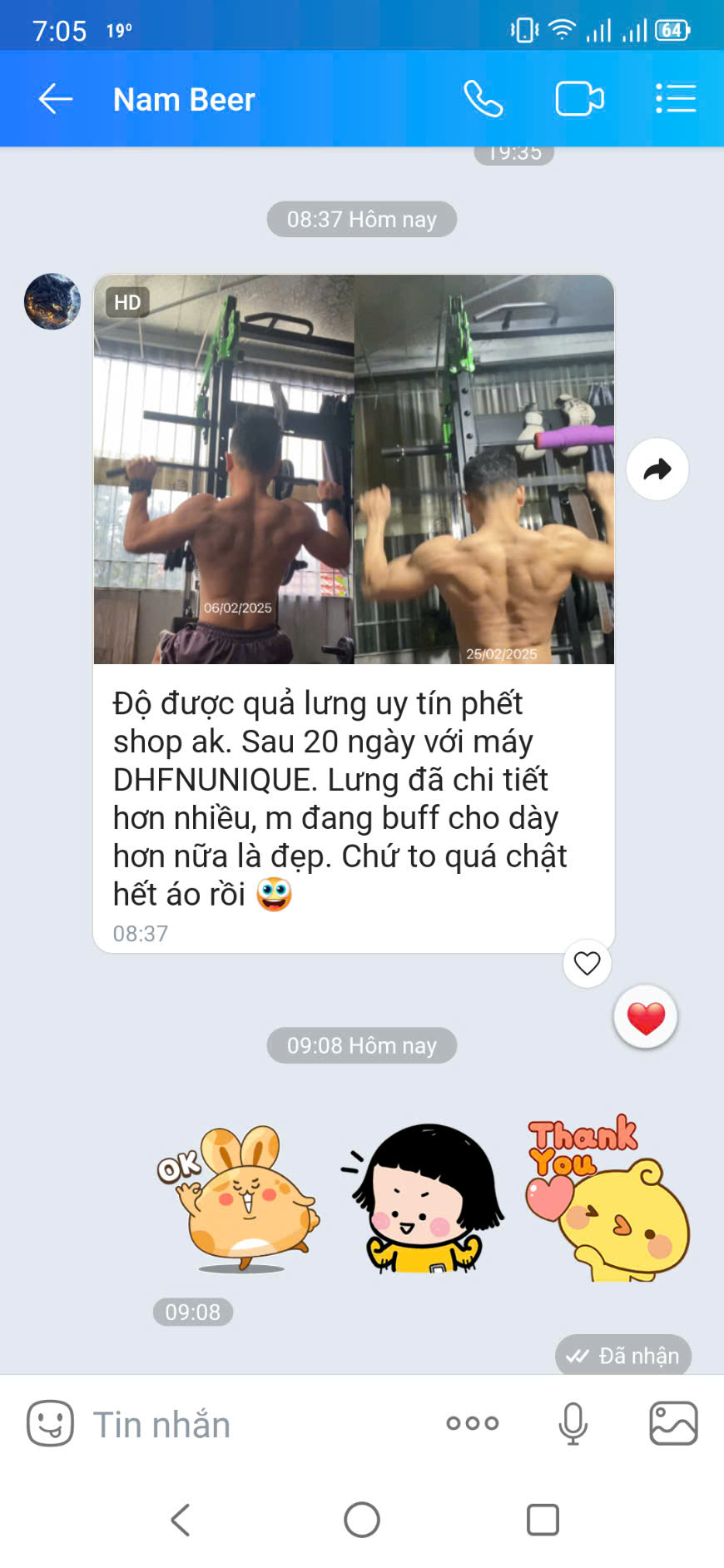This screenshot has height=1568, width=724.
Task: Go back from Nam Beer chat
Action: coord(56,99)
